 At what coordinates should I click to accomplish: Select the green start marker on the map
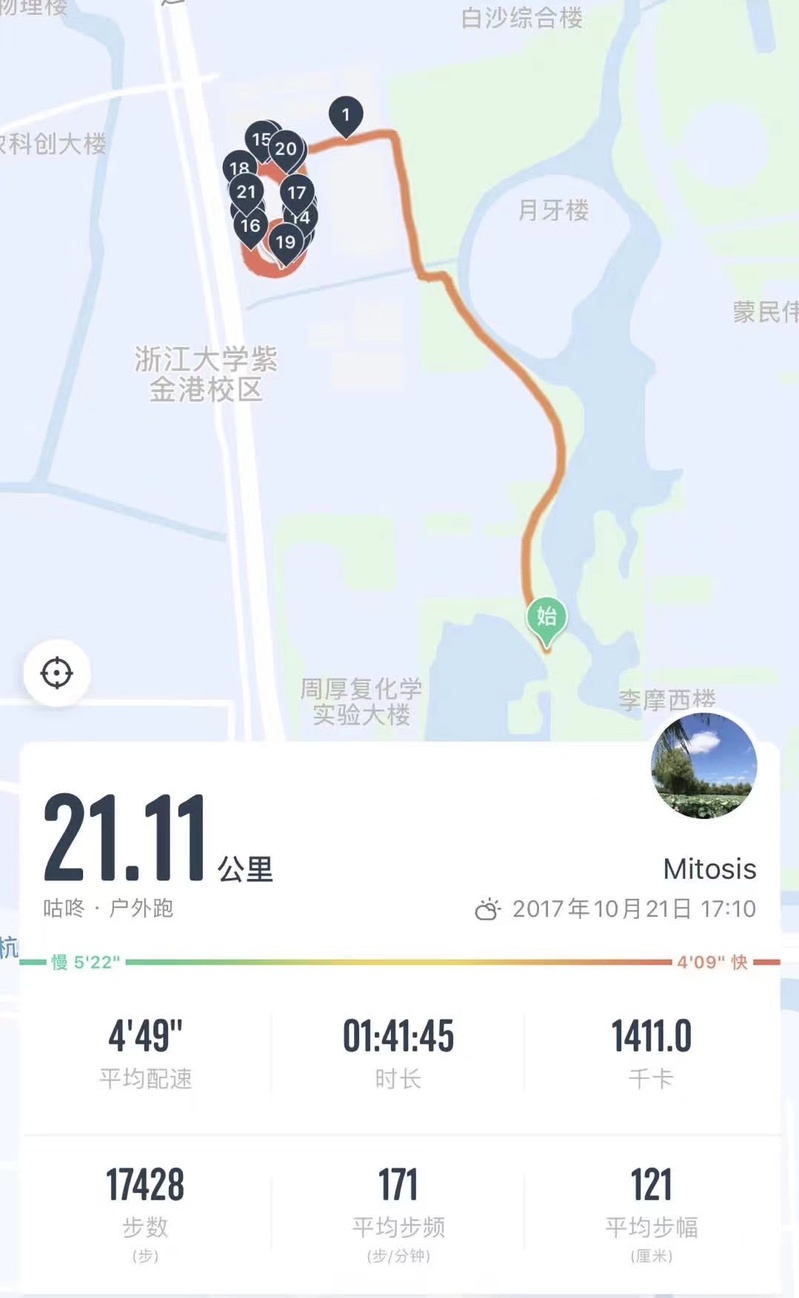tap(546, 617)
